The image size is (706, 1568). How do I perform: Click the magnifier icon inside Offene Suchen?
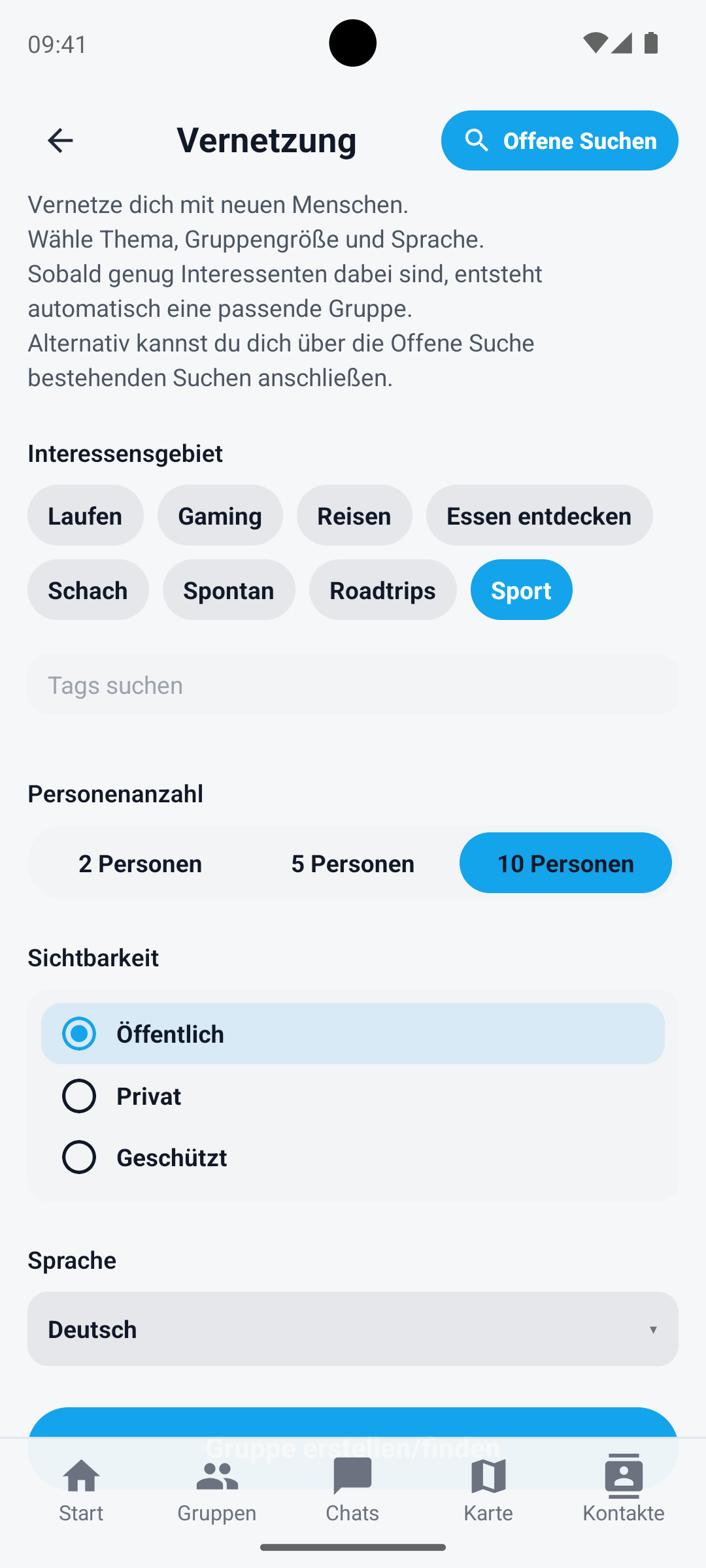[x=477, y=140]
